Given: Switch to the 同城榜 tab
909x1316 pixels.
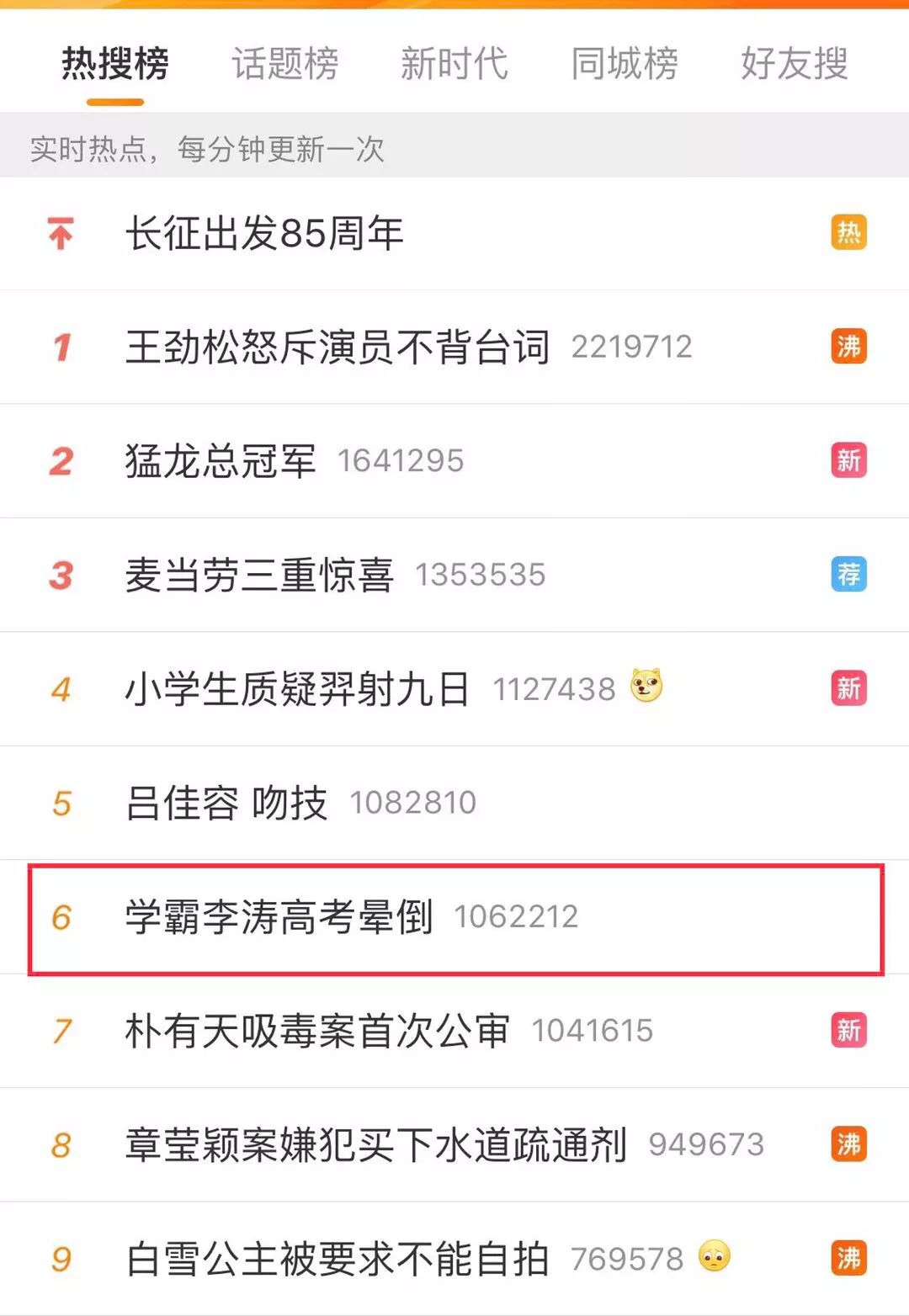Looking at the screenshot, I should pyautogui.click(x=625, y=64).
